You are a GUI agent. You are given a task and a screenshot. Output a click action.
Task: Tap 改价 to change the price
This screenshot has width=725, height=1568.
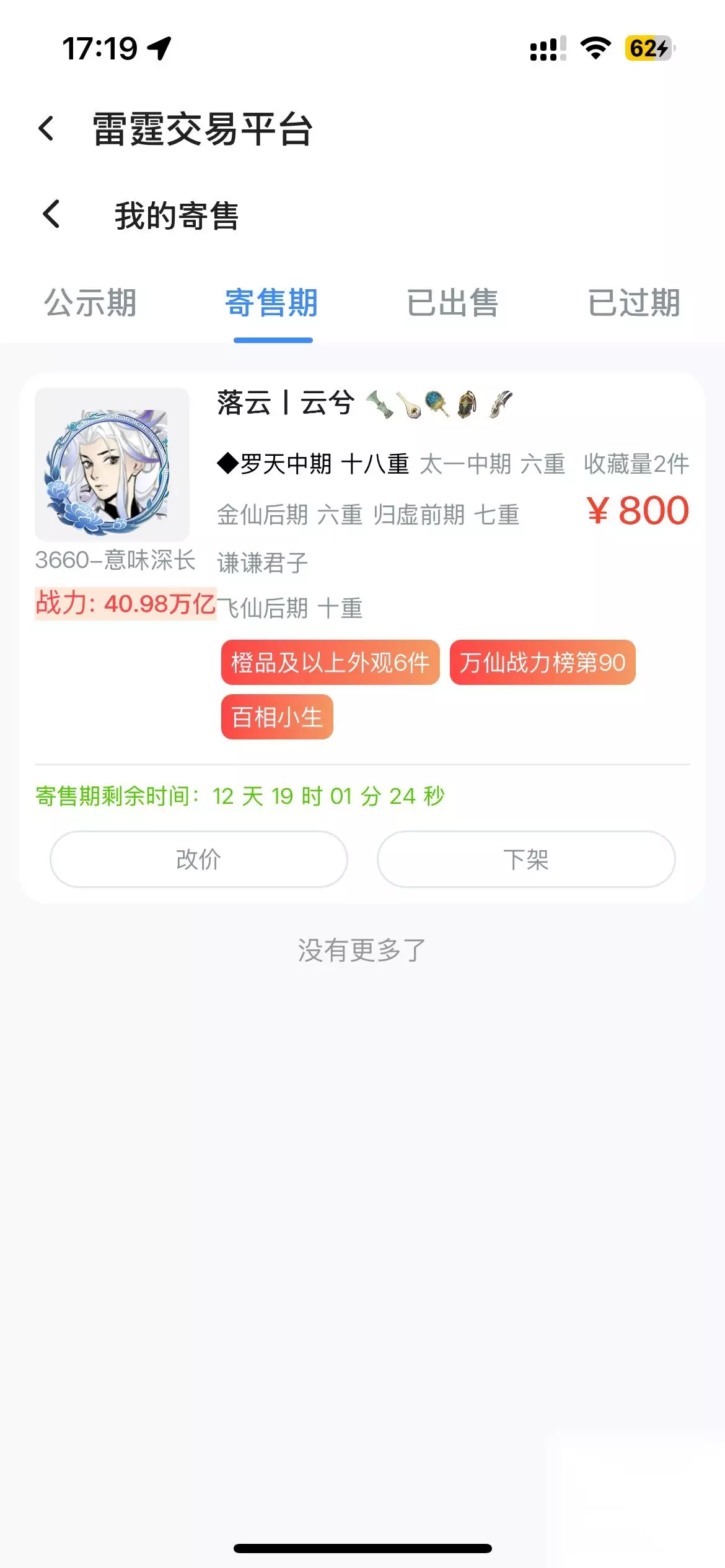(199, 859)
